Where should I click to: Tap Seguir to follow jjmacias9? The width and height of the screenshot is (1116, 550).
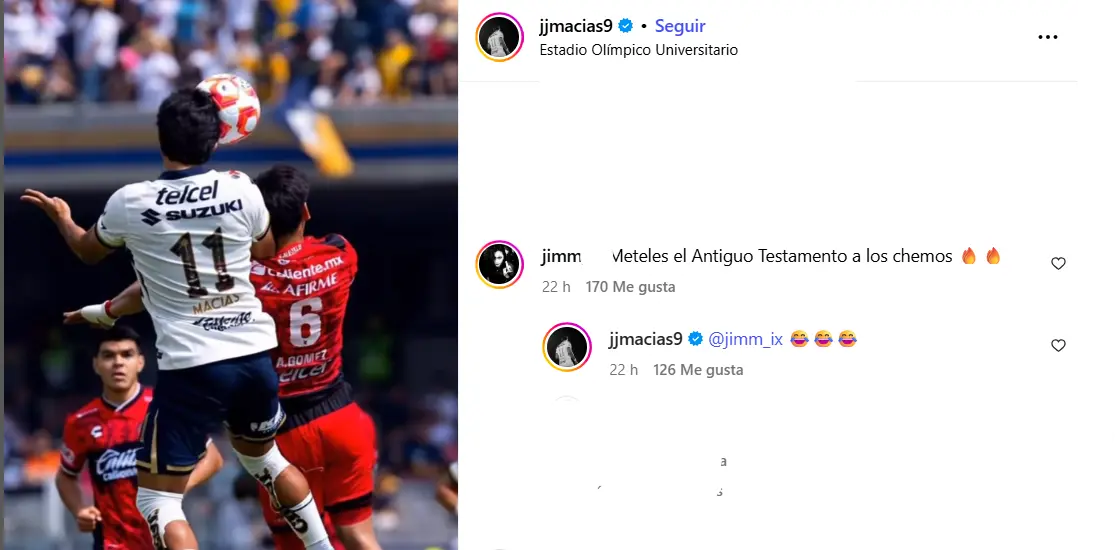[680, 26]
